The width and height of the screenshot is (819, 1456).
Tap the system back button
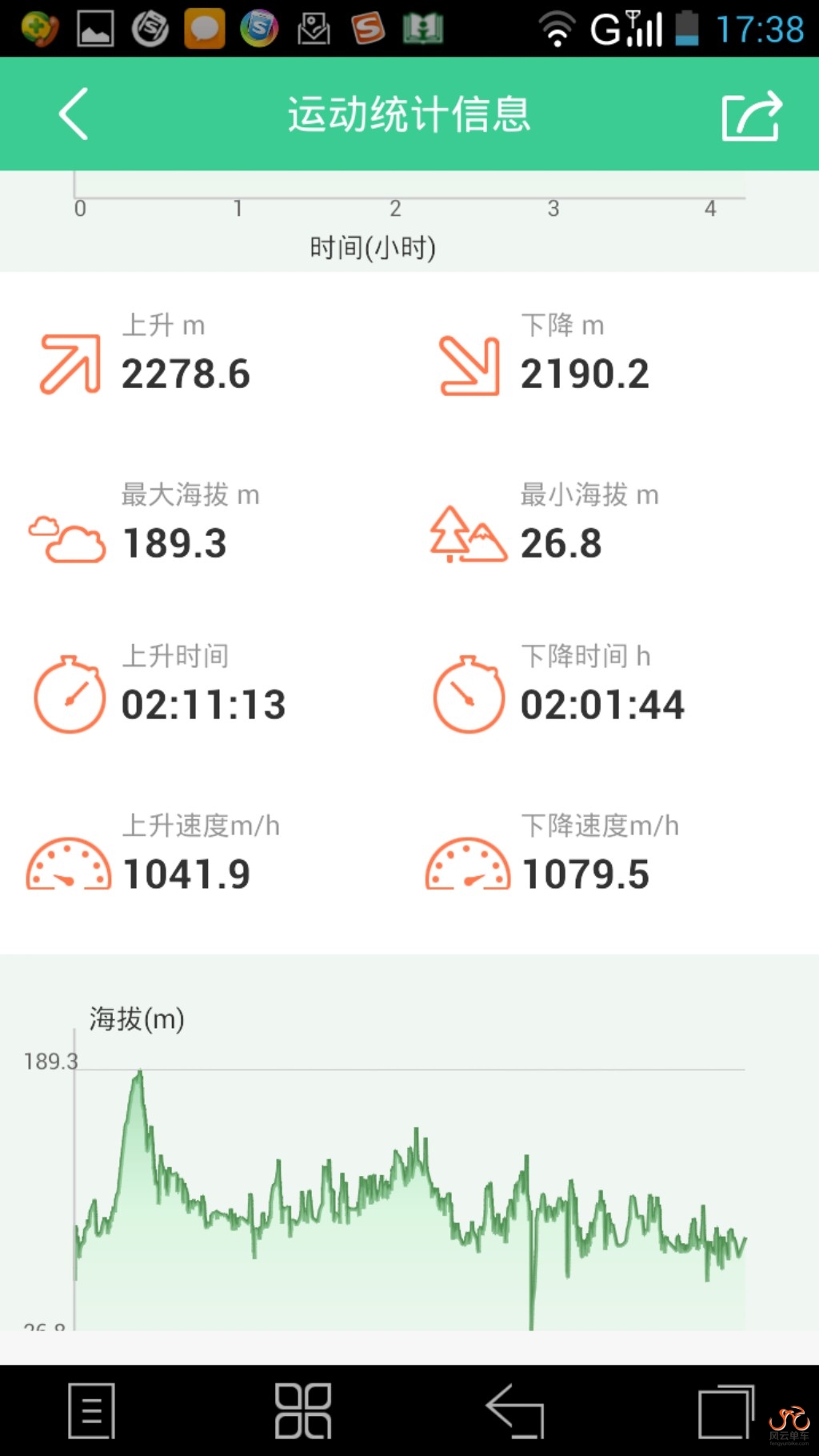(515, 1410)
